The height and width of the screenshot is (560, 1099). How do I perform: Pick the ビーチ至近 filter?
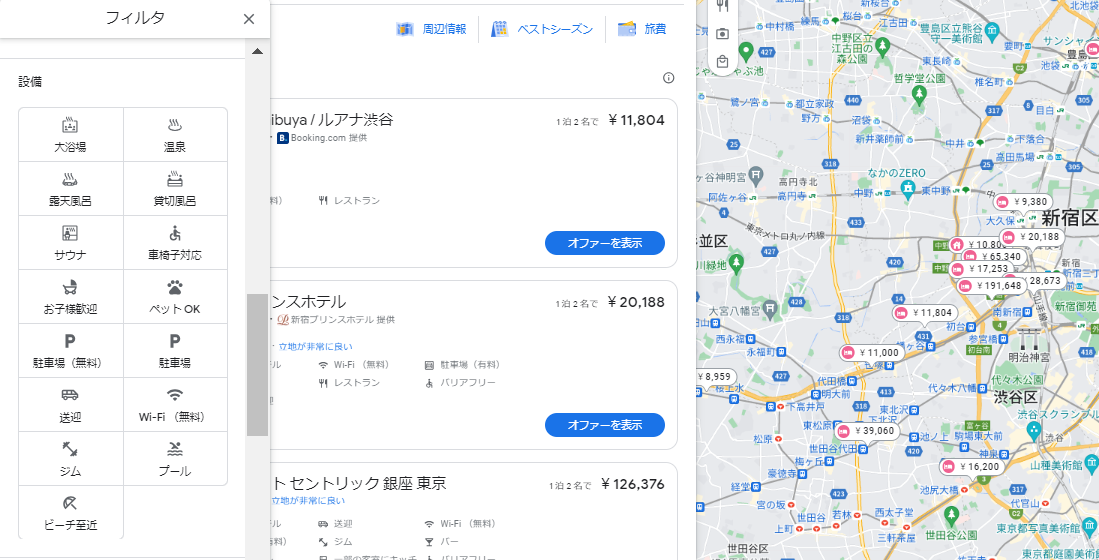click(70, 512)
